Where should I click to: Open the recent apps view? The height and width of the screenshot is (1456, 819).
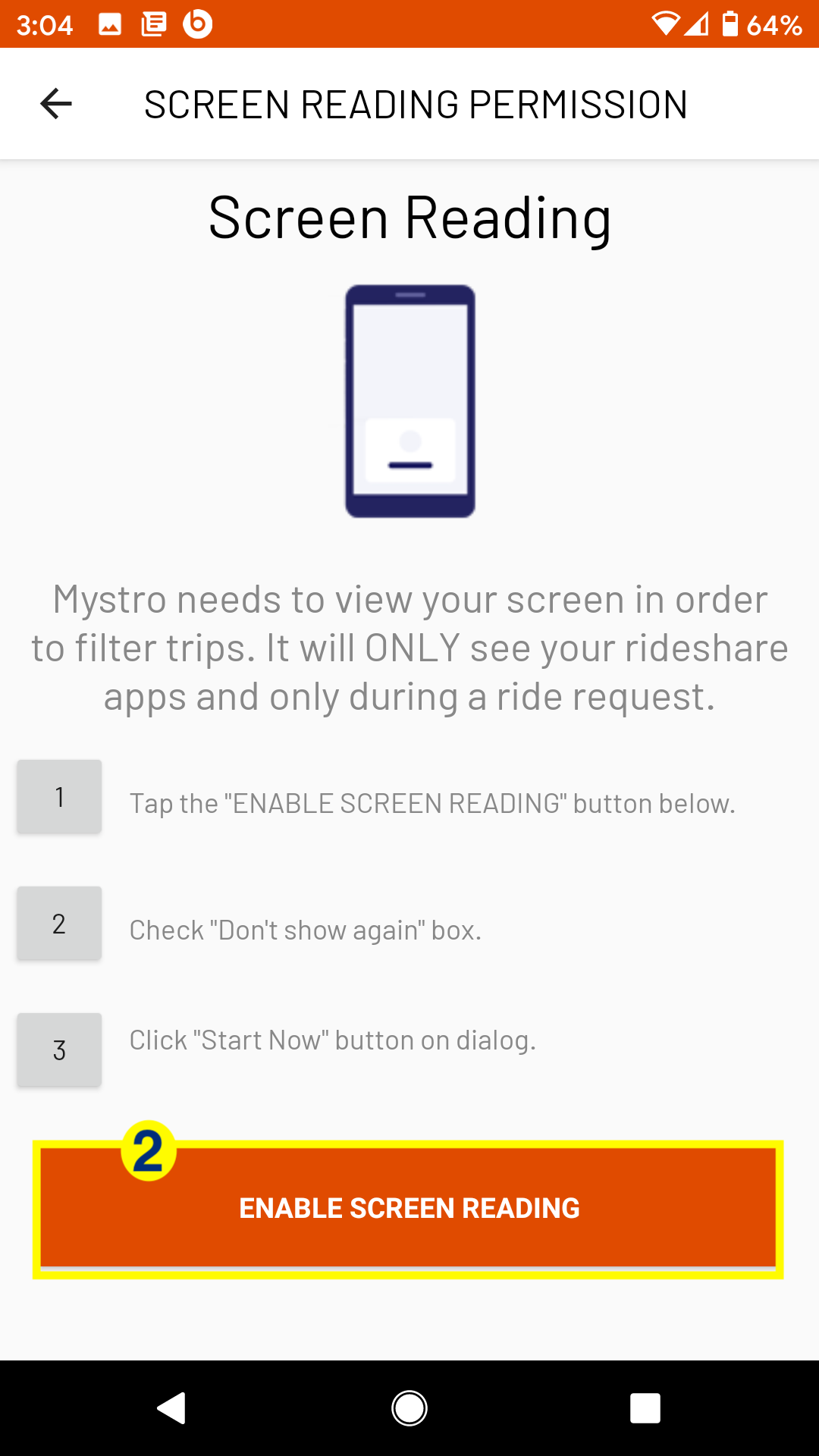click(645, 1408)
